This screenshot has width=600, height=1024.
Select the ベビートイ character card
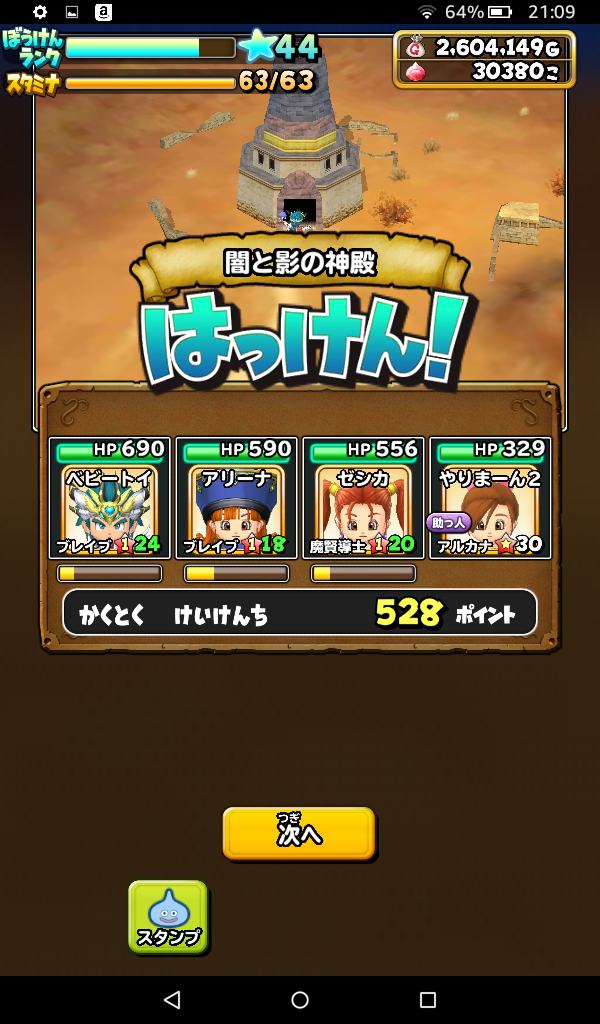click(109, 498)
